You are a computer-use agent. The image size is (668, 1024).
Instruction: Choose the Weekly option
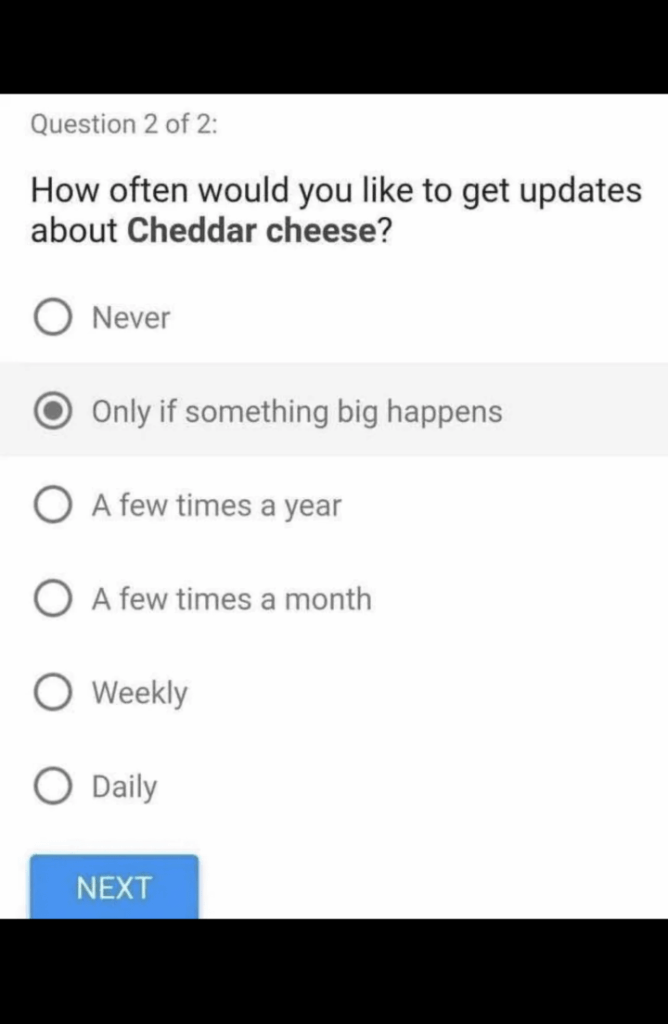click(53, 693)
